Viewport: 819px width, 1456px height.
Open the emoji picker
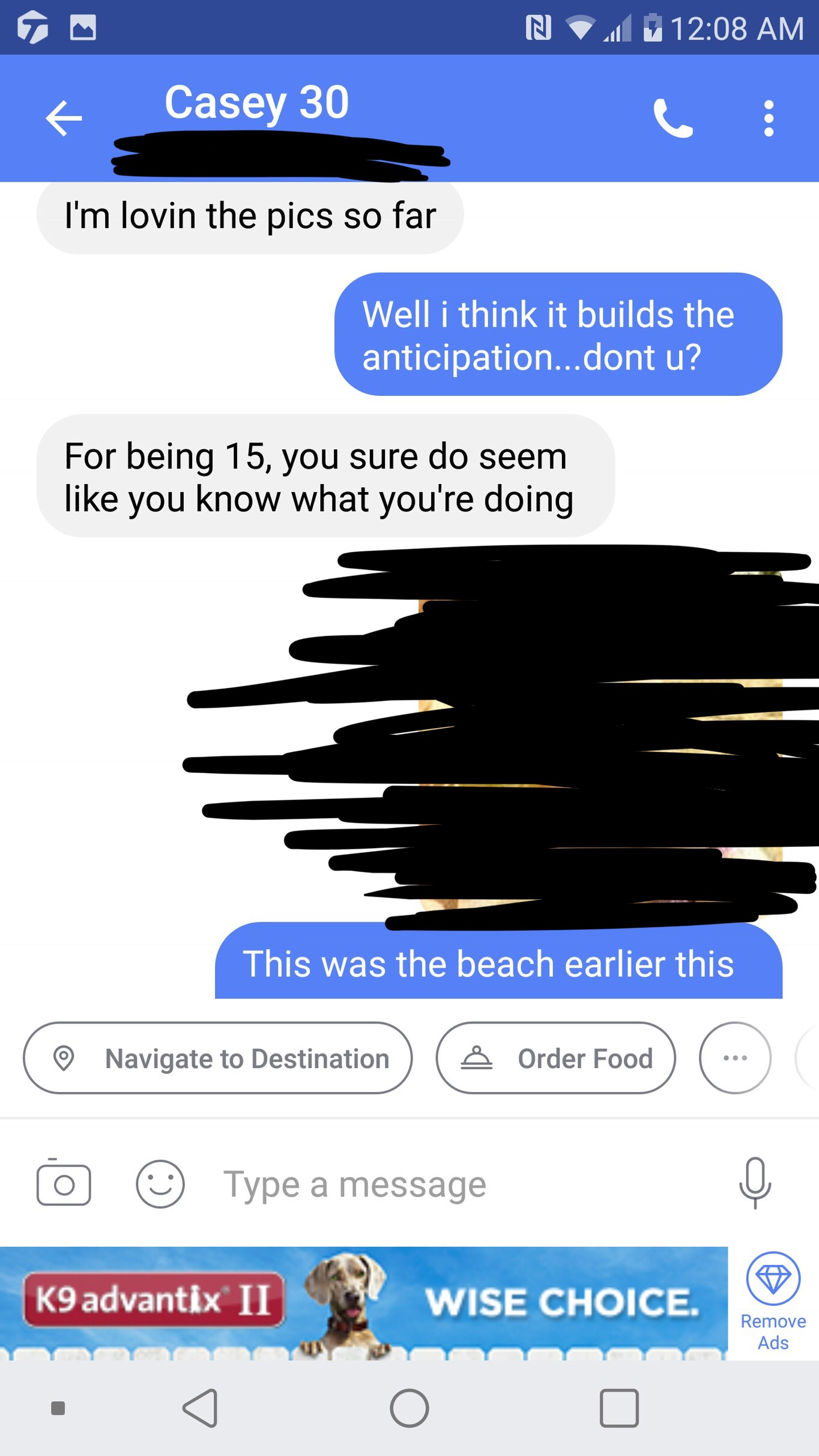[160, 1184]
